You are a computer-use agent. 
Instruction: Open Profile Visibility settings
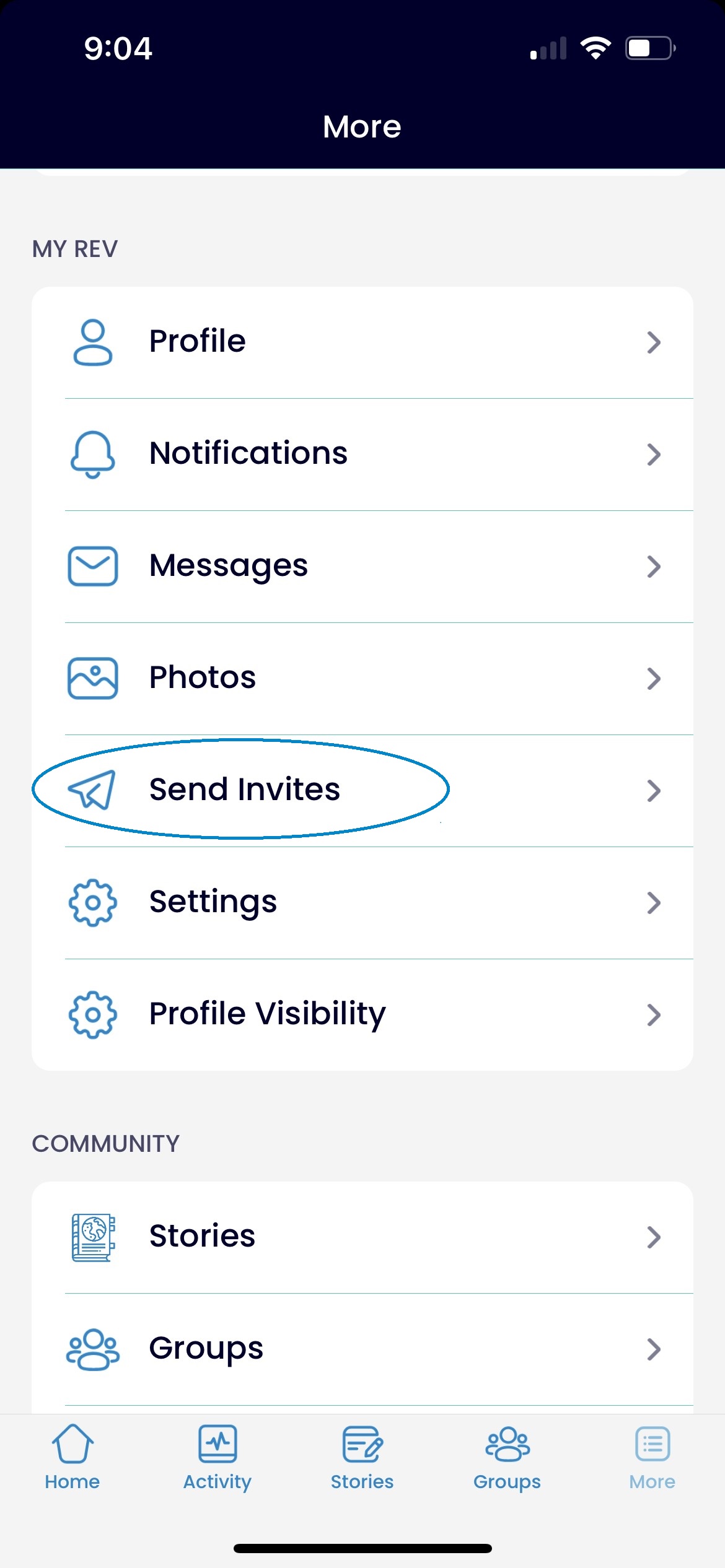tap(266, 1014)
